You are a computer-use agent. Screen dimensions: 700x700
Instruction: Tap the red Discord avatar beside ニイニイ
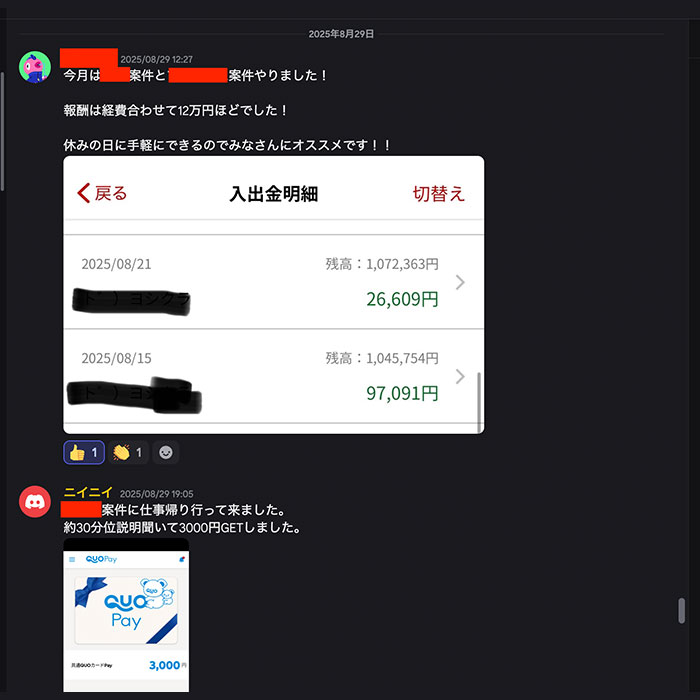(x=36, y=500)
